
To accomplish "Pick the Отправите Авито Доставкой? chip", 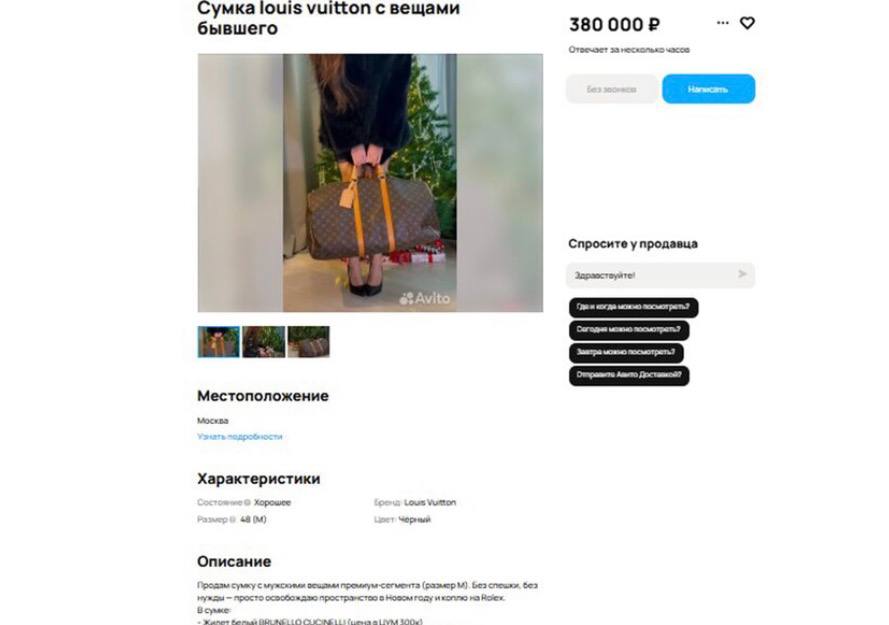I will [629, 376].
